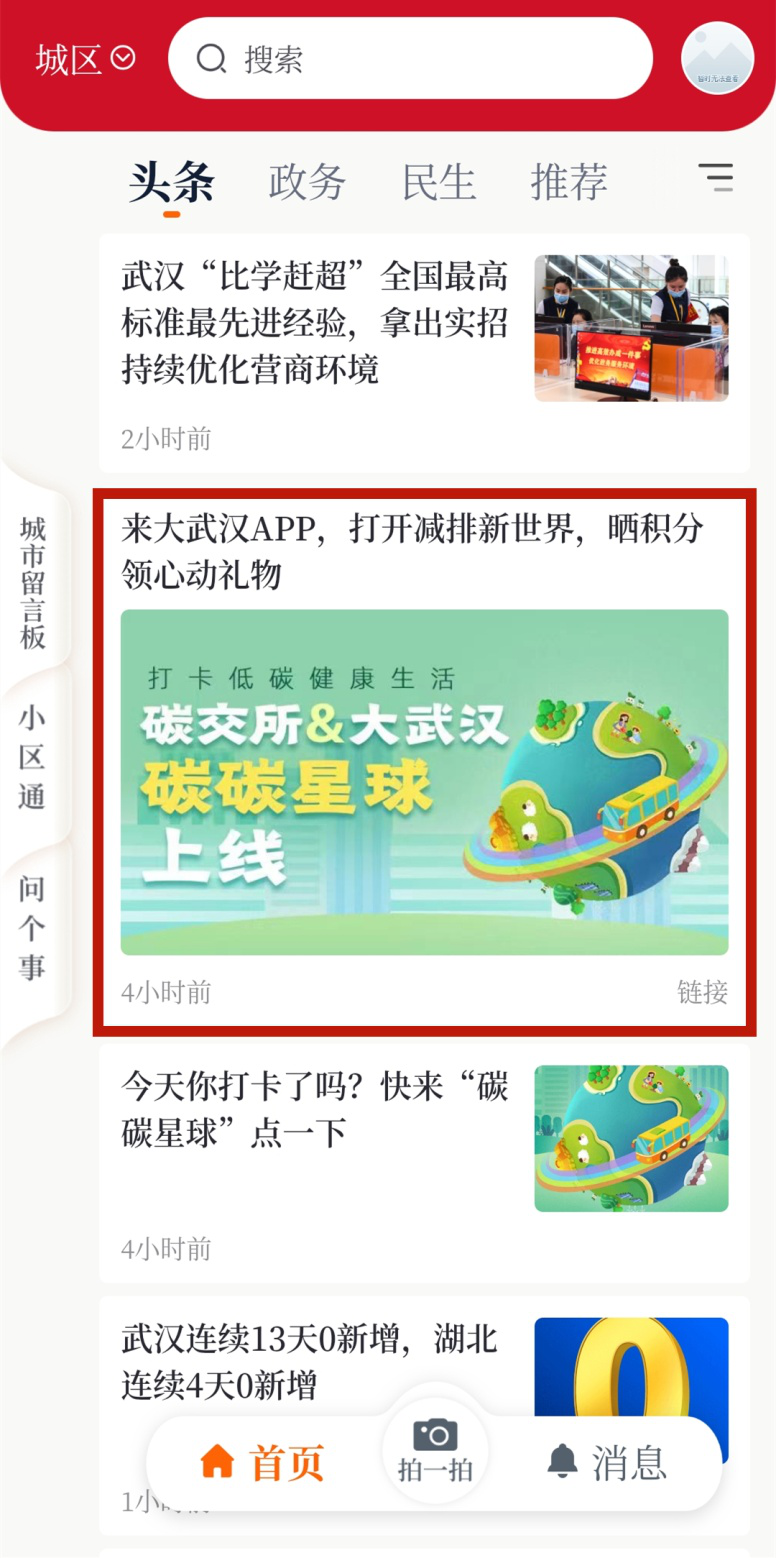
Task: Go to the 首页 home tab
Action: (x=262, y=1462)
